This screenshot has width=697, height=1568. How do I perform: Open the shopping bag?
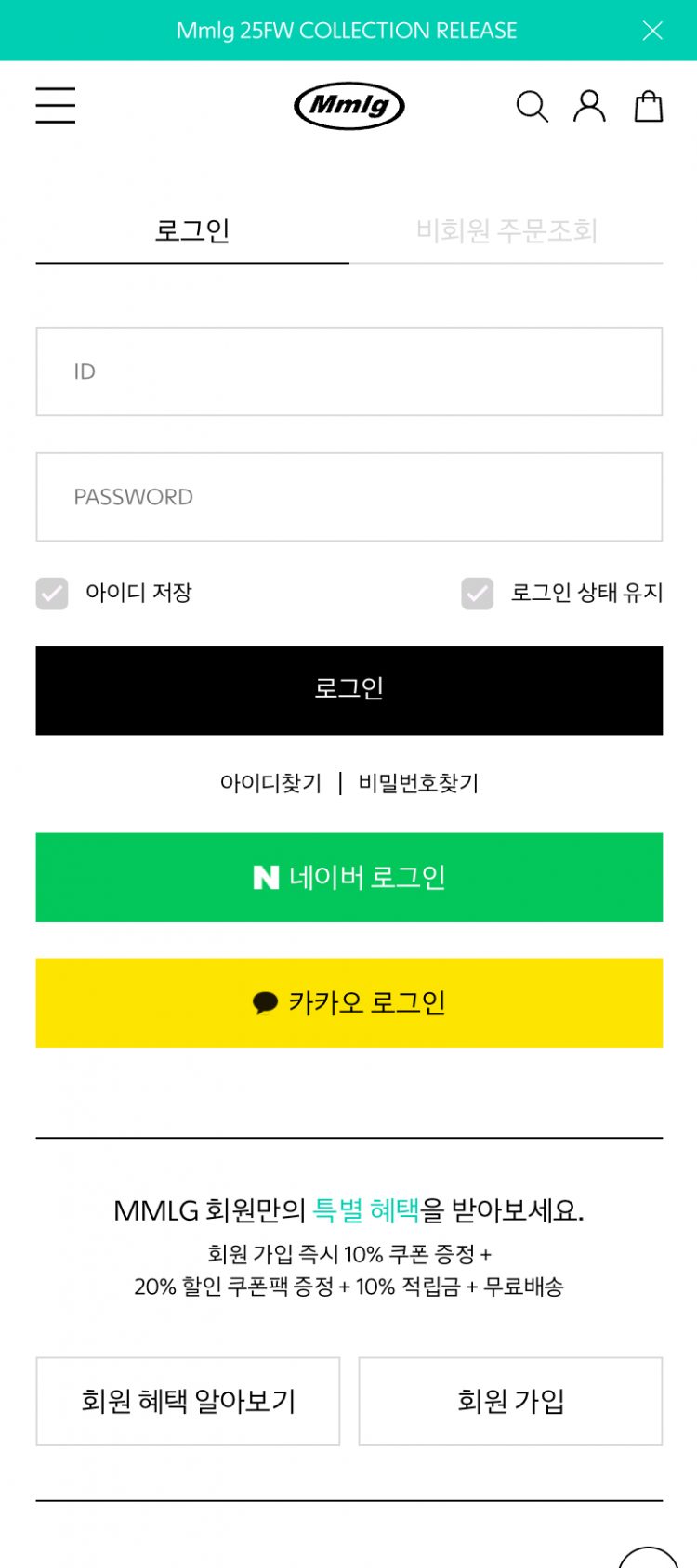[x=649, y=107]
